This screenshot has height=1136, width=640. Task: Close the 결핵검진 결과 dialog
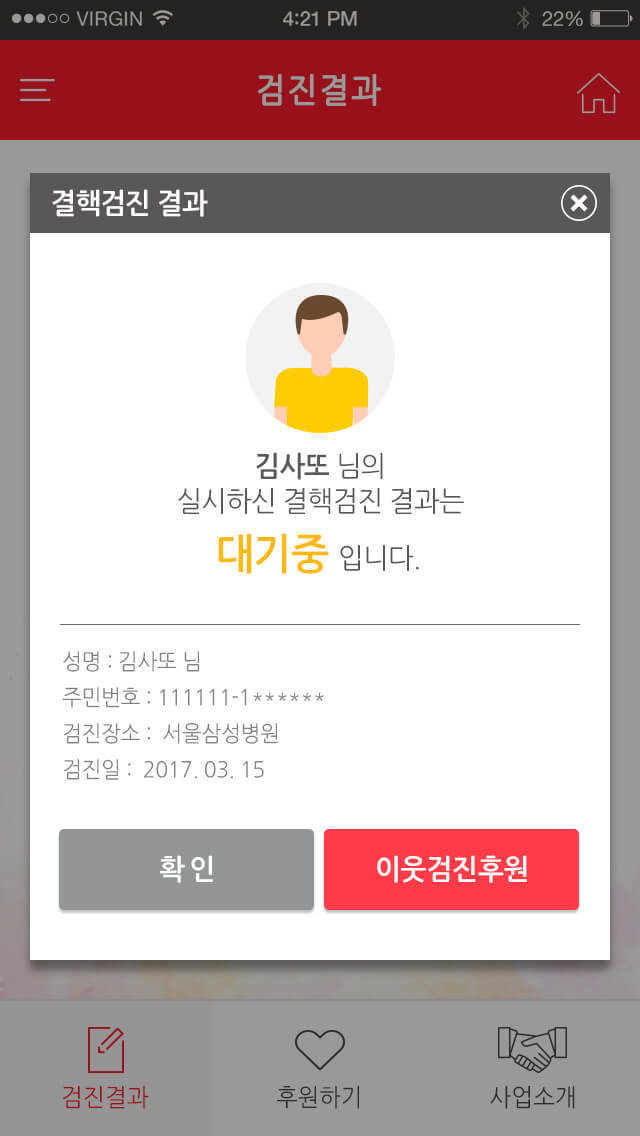click(x=578, y=204)
